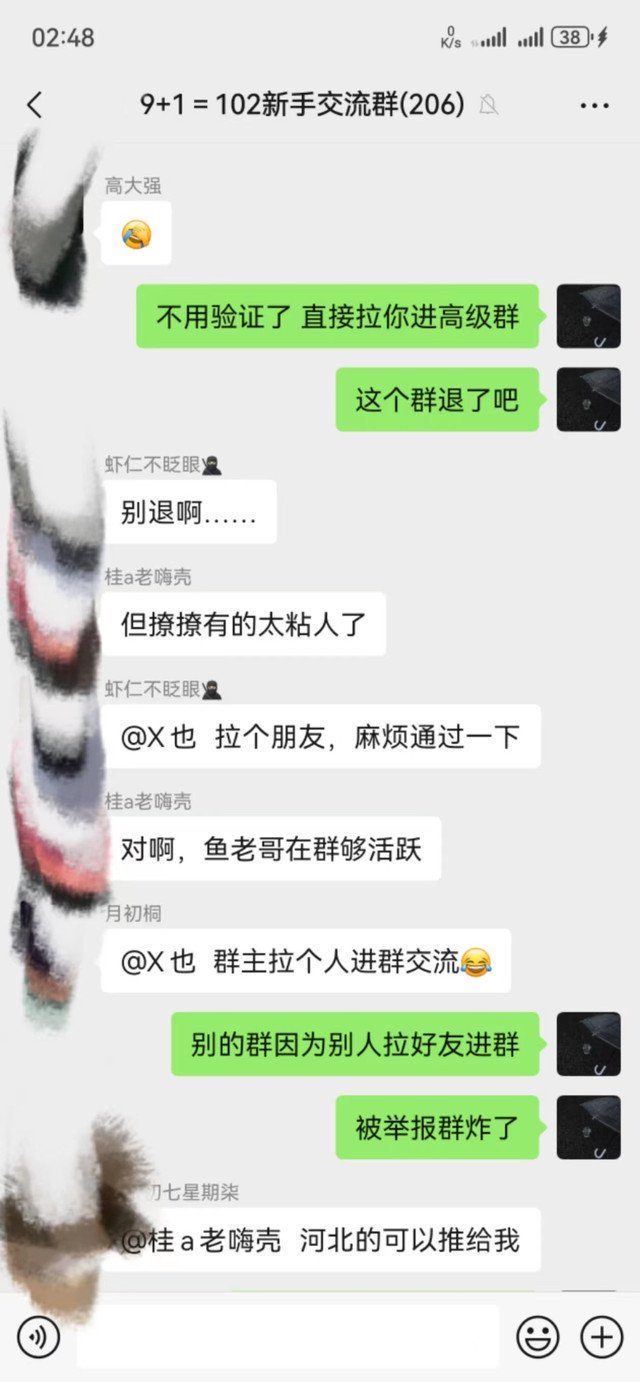The width and height of the screenshot is (640, 1382).
Task: Go back from the group chat
Action: [35, 104]
